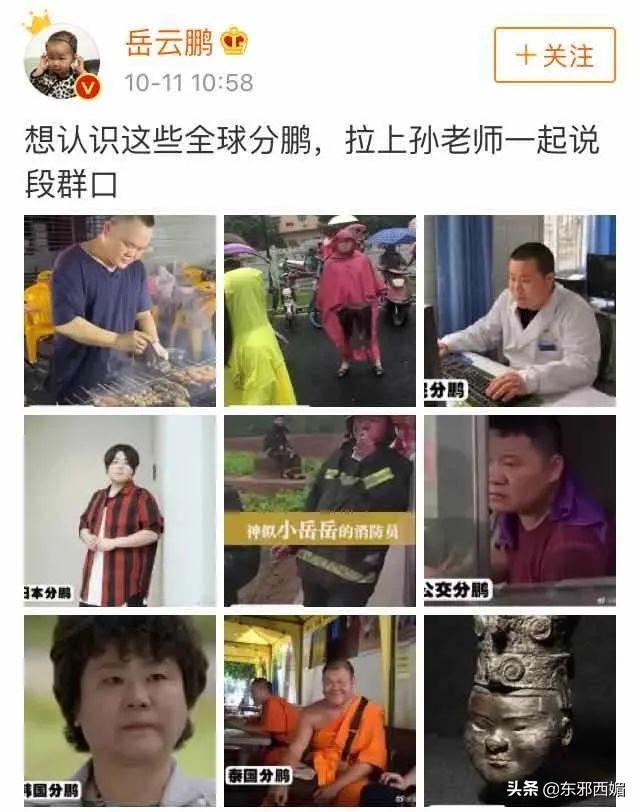View the pink raincoat street photo
The image size is (640, 812).
pyautogui.click(x=319, y=311)
